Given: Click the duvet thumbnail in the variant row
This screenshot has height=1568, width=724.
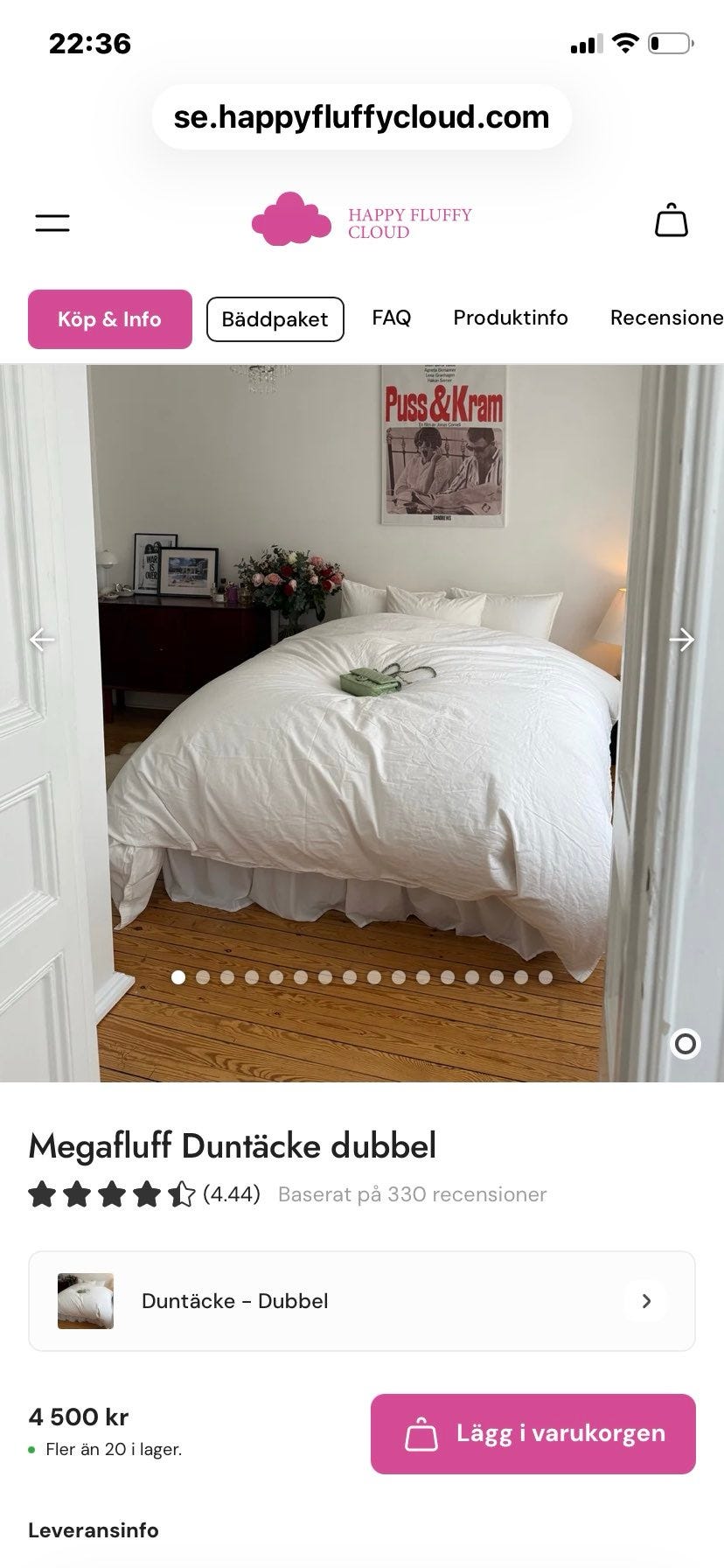Looking at the screenshot, I should 85,1300.
